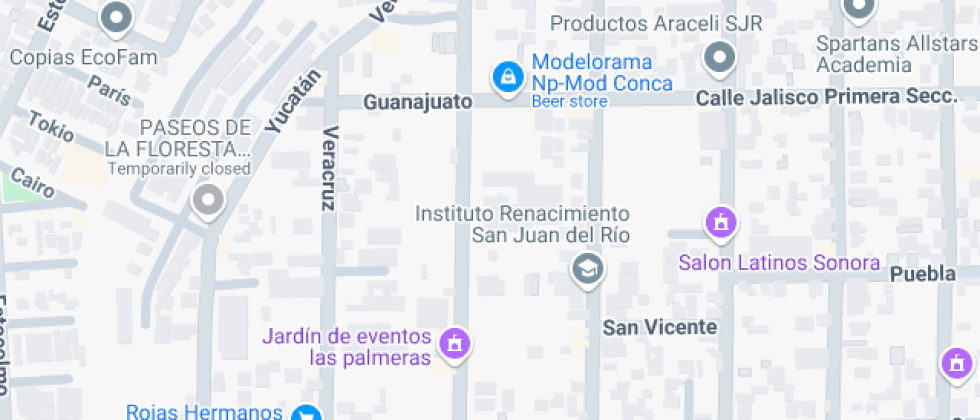Open the Instituto Renacimiento San Juan del Río marker

point(587,267)
